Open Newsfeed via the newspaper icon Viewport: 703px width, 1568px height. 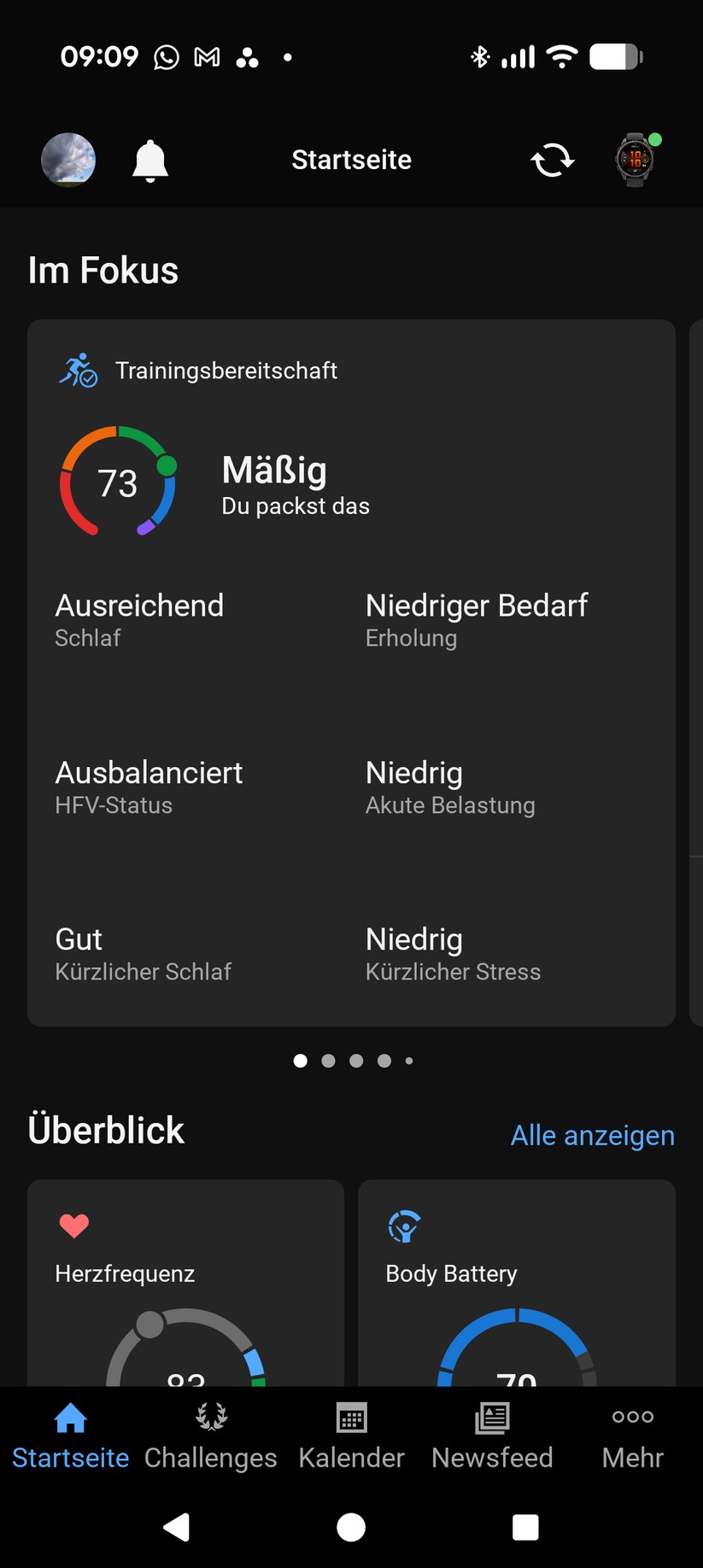492,1418
